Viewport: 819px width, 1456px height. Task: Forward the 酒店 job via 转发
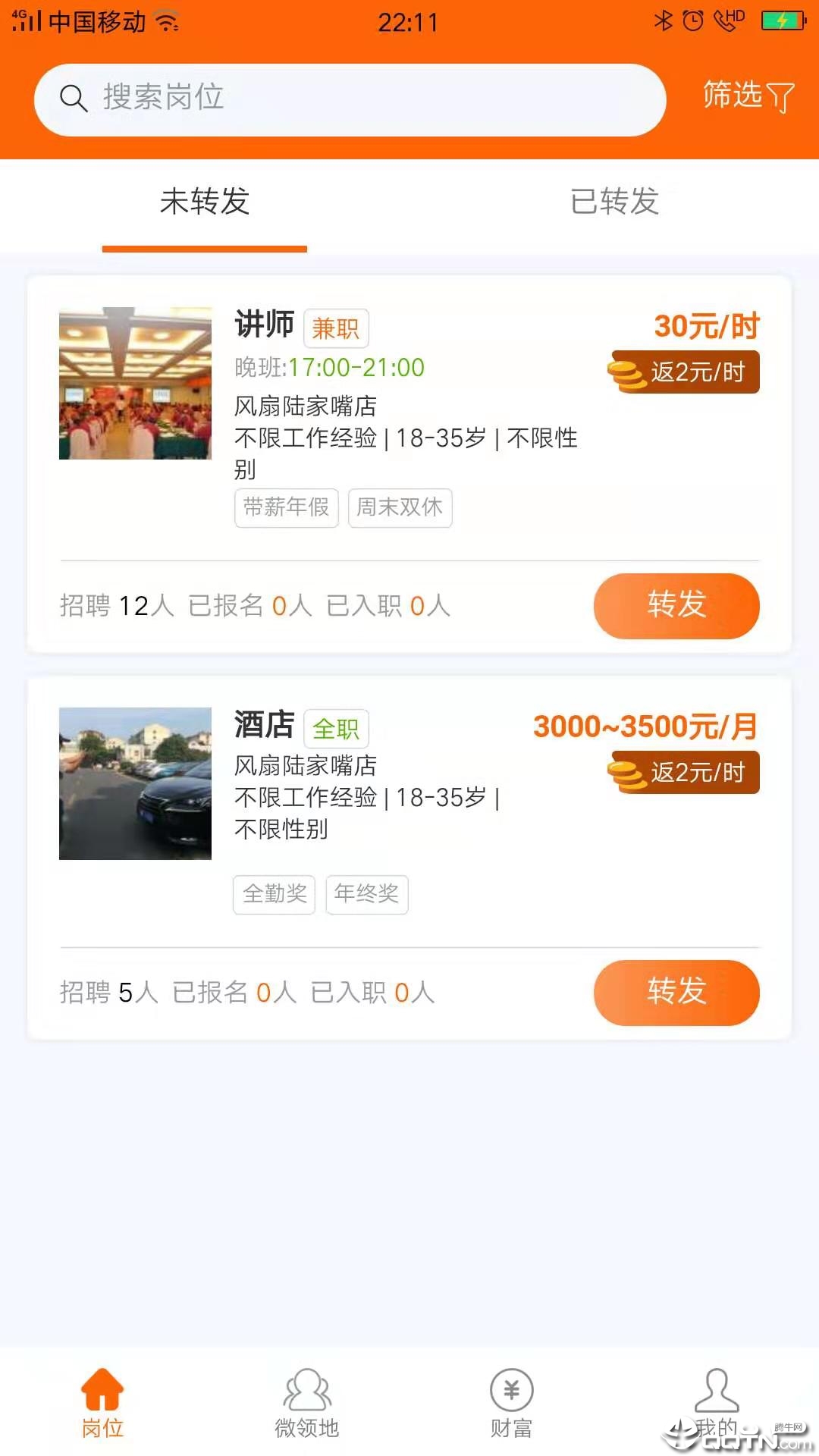click(x=676, y=993)
